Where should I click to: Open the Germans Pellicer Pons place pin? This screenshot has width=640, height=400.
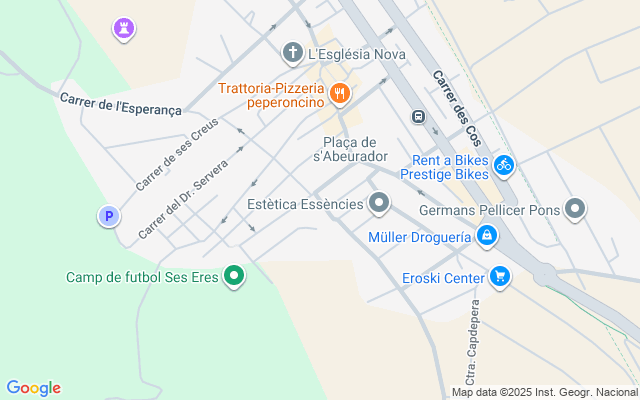coord(575,209)
